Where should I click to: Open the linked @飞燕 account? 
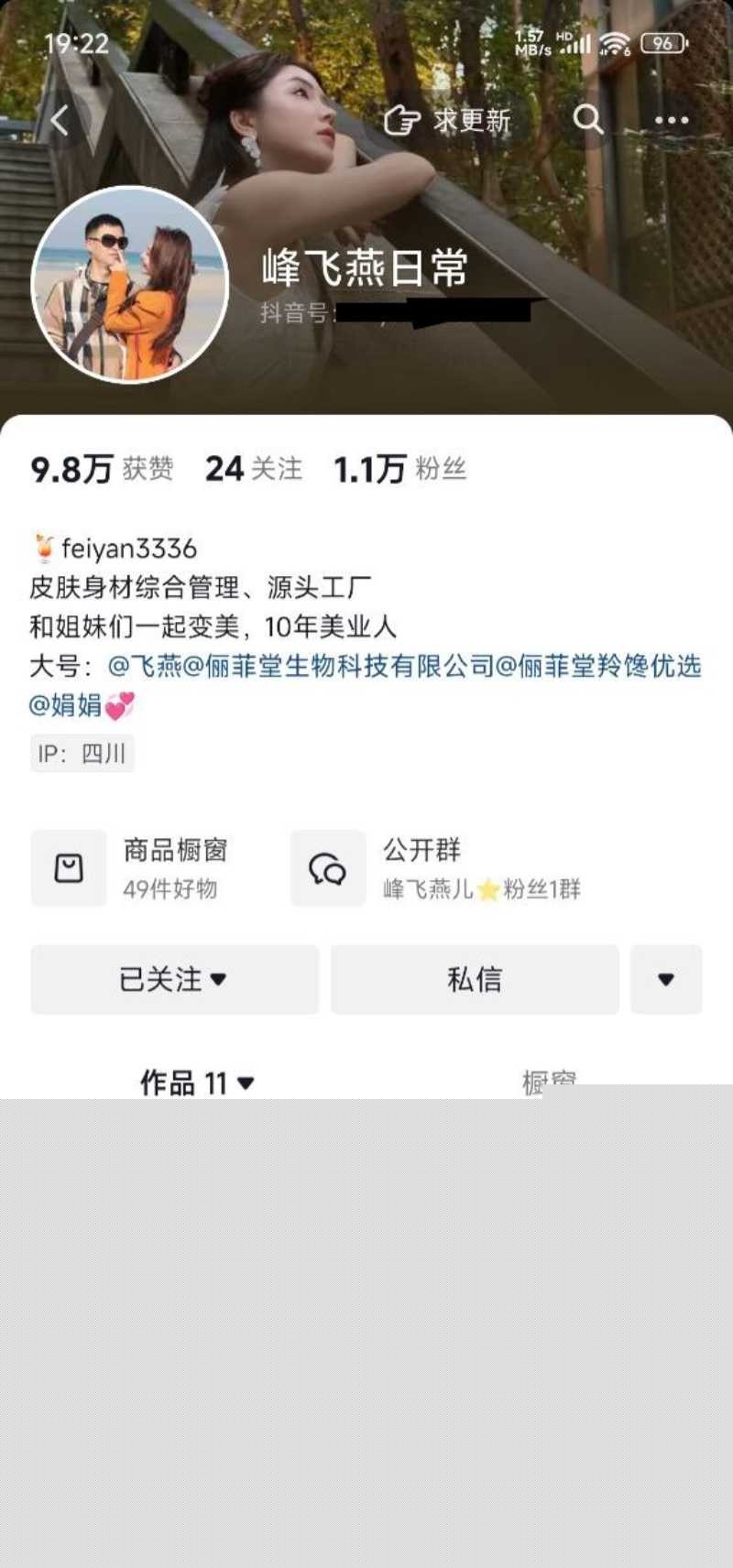tap(145, 666)
